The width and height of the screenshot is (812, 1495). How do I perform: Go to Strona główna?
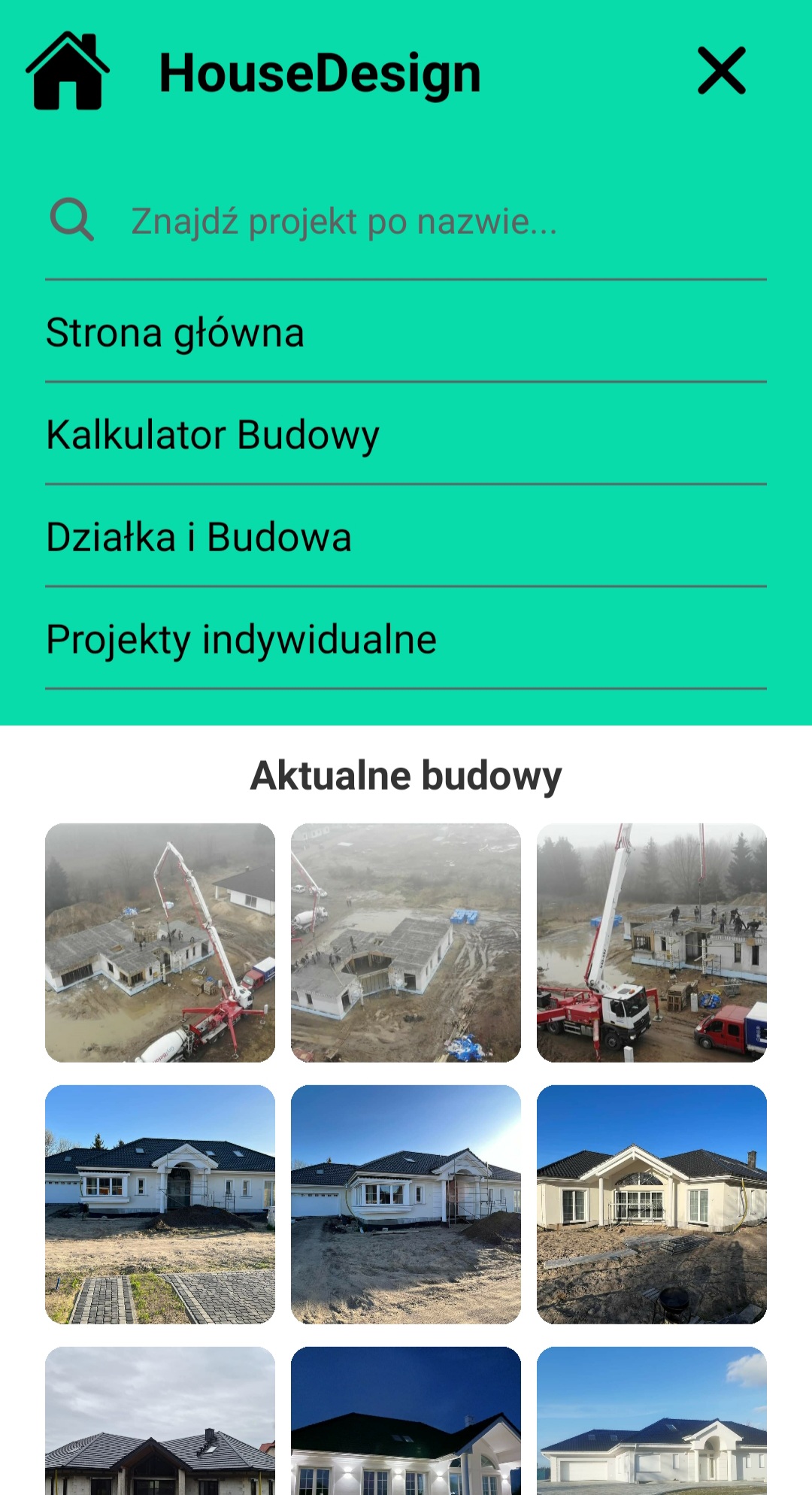175,332
